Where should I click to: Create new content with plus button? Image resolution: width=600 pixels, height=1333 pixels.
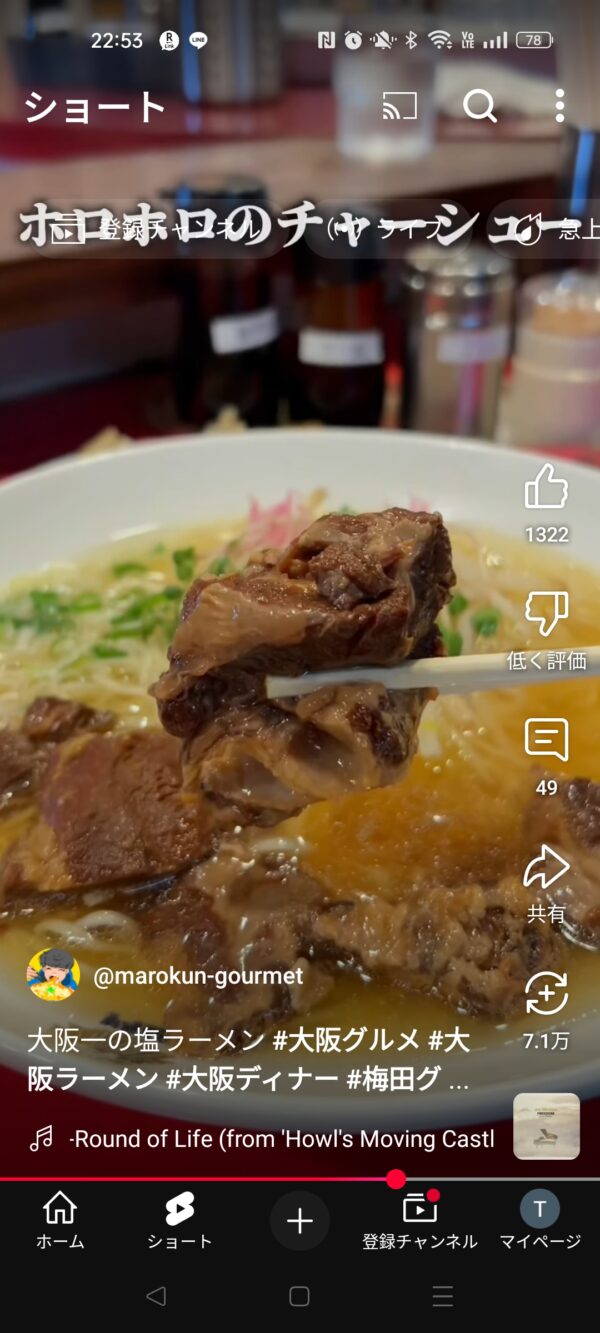pyautogui.click(x=300, y=1221)
